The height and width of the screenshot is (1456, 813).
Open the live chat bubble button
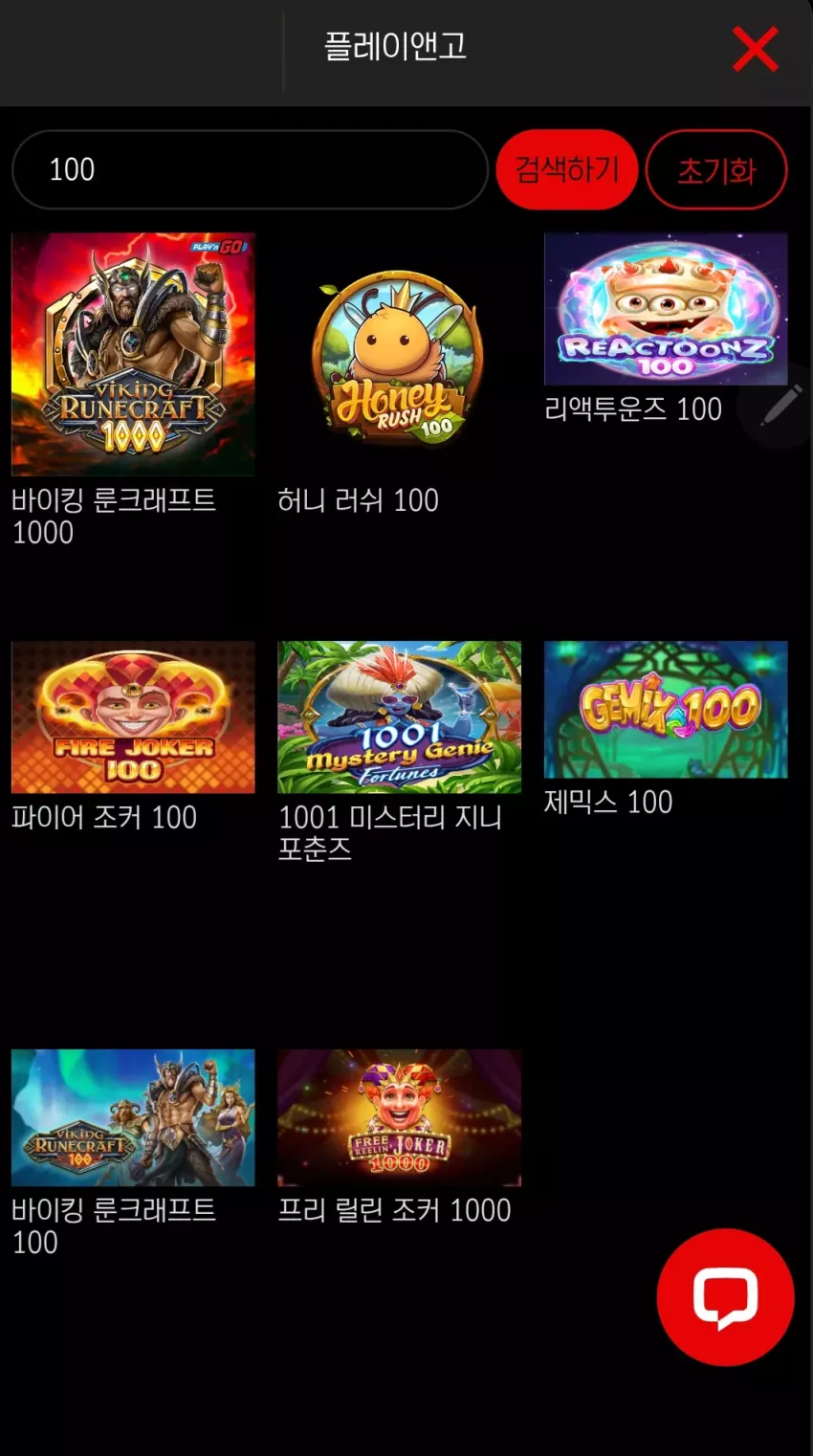(x=725, y=1297)
